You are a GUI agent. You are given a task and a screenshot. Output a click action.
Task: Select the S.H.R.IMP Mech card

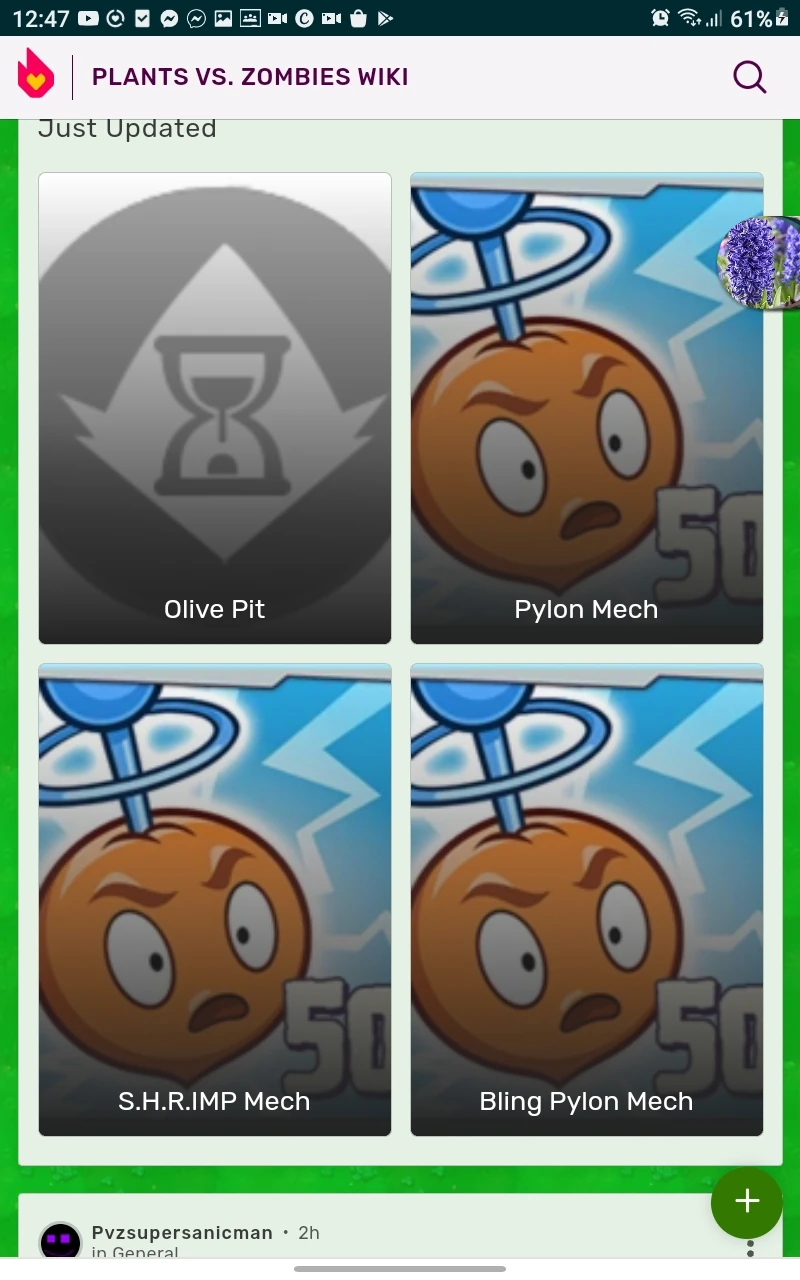[x=214, y=899]
